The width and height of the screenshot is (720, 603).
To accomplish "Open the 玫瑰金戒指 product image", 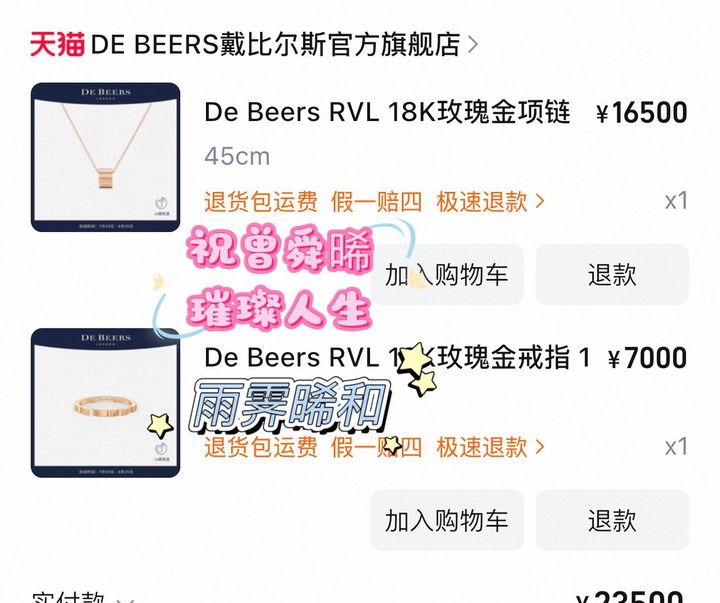I will pos(105,402).
